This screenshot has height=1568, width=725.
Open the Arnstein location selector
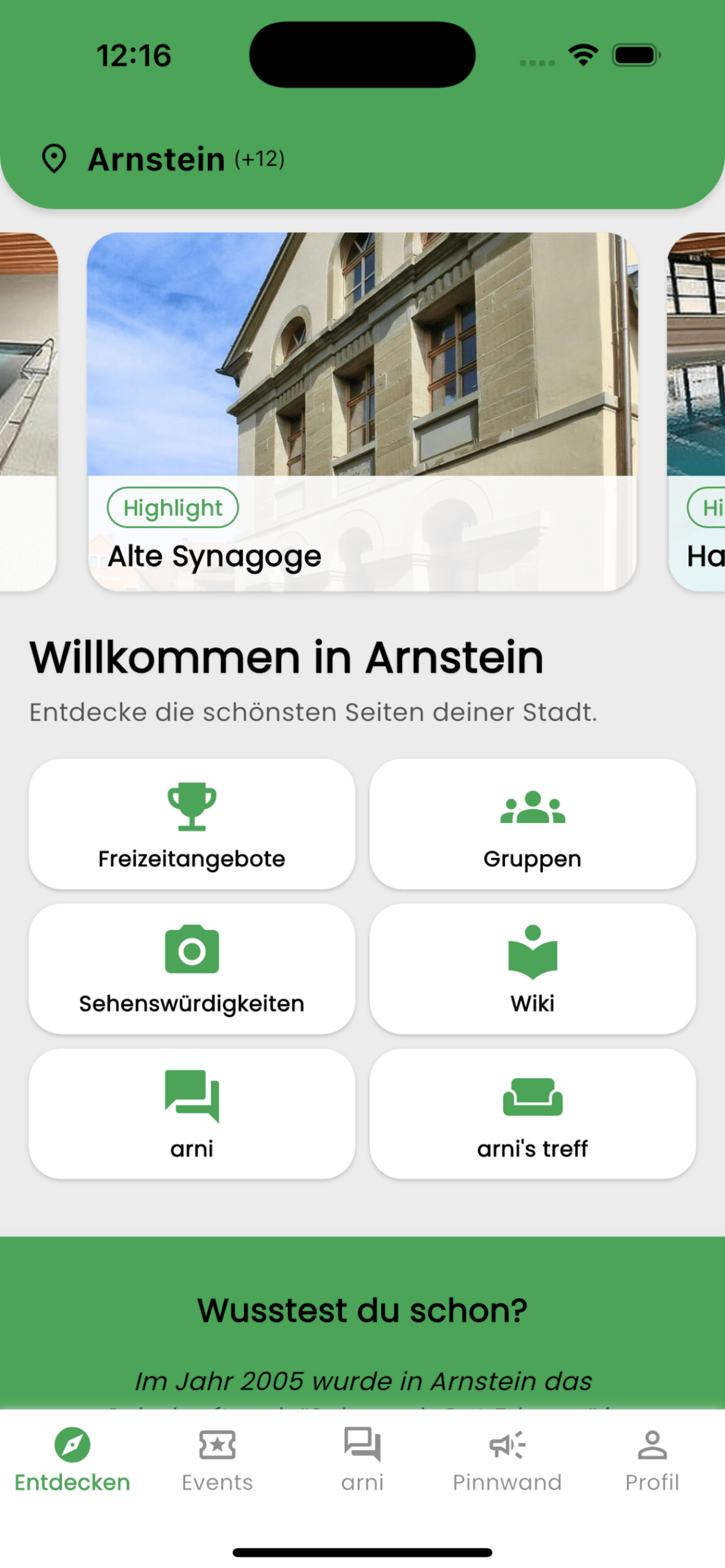click(x=162, y=159)
